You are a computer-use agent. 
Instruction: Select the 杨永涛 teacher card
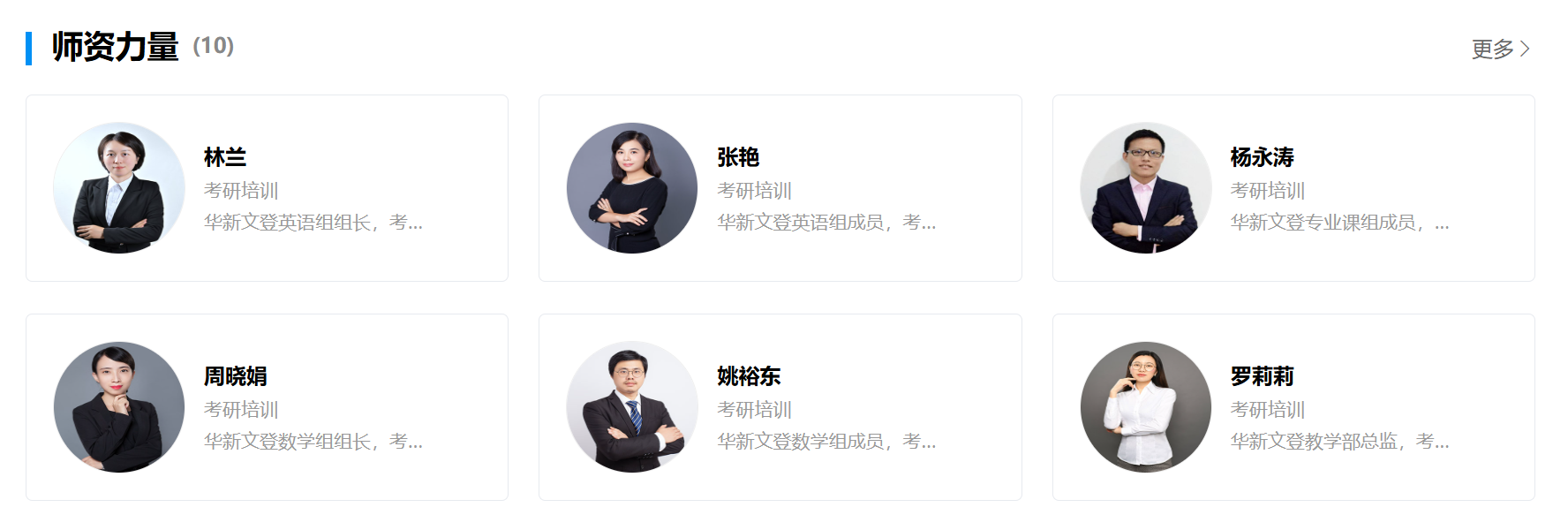tap(1293, 188)
